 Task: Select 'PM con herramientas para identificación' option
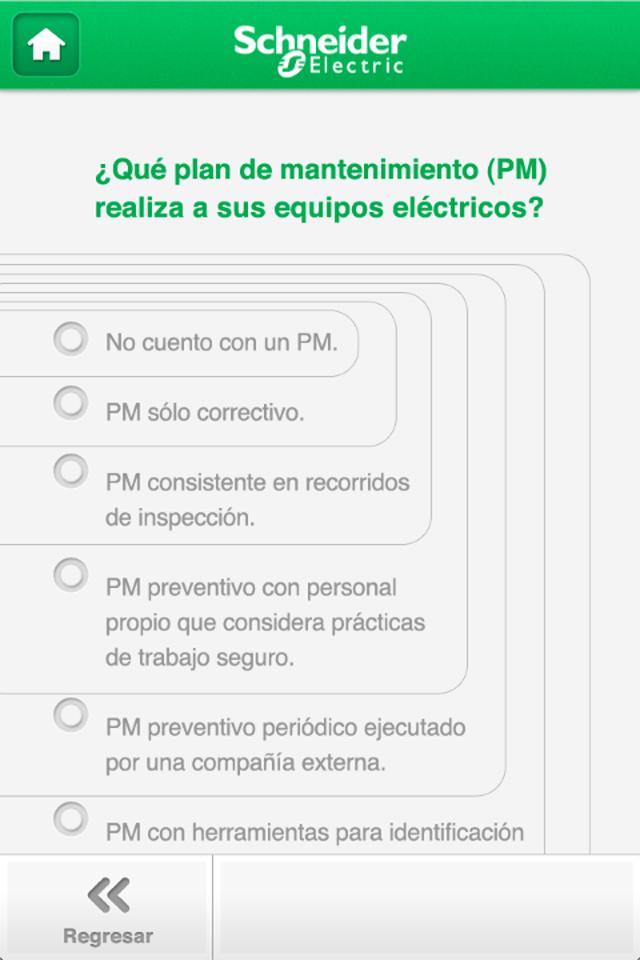71,819
